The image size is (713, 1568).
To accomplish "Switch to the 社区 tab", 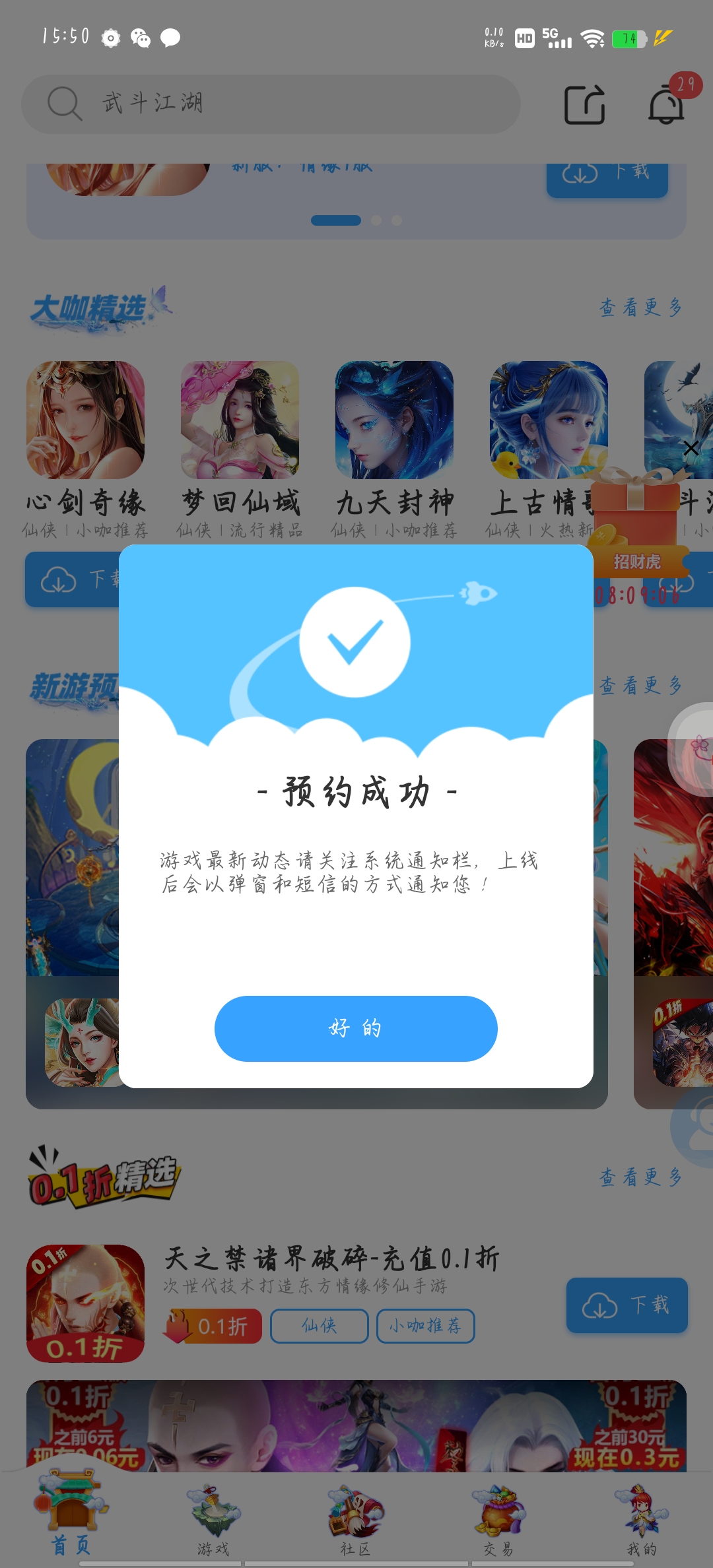I will [356, 1520].
